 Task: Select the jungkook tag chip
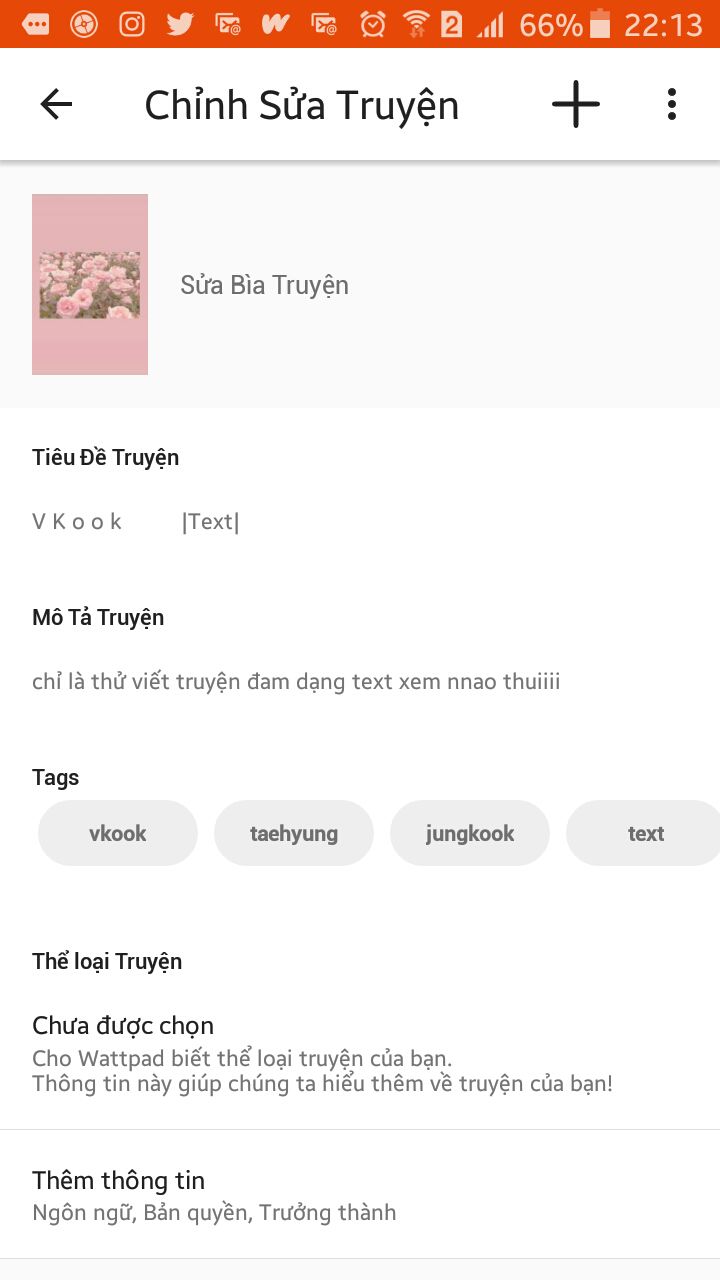pos(470,833)
